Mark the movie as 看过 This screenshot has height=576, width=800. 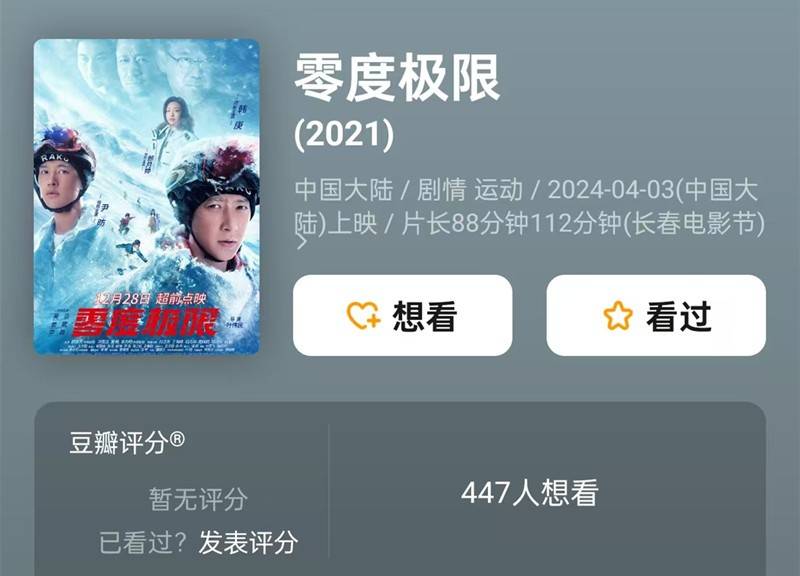pyautogui.click(x=656, y=316)
